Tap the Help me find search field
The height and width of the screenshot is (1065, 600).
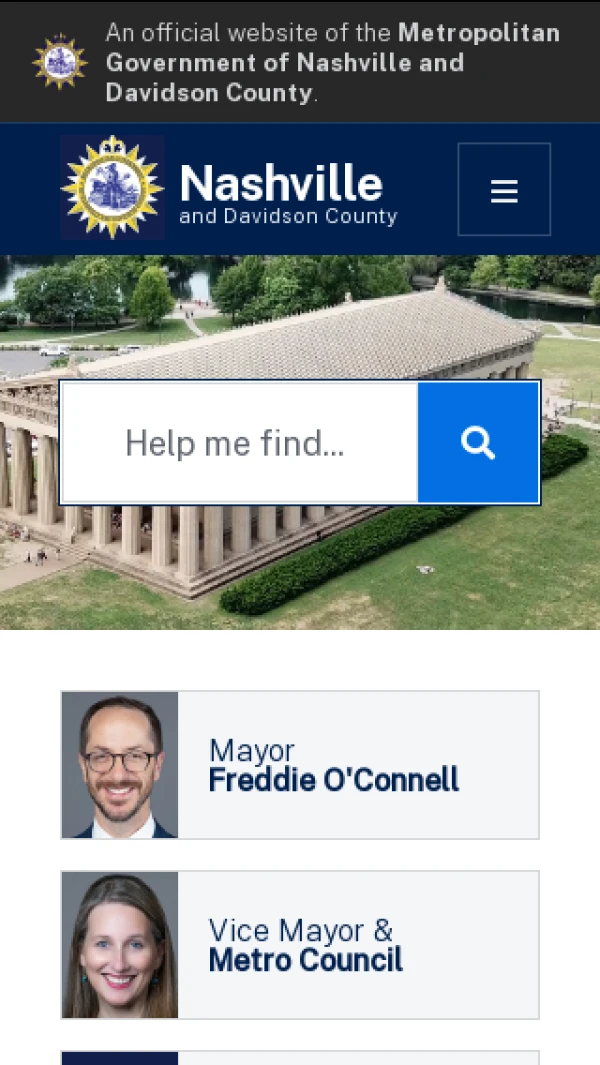tap(239, 443)
